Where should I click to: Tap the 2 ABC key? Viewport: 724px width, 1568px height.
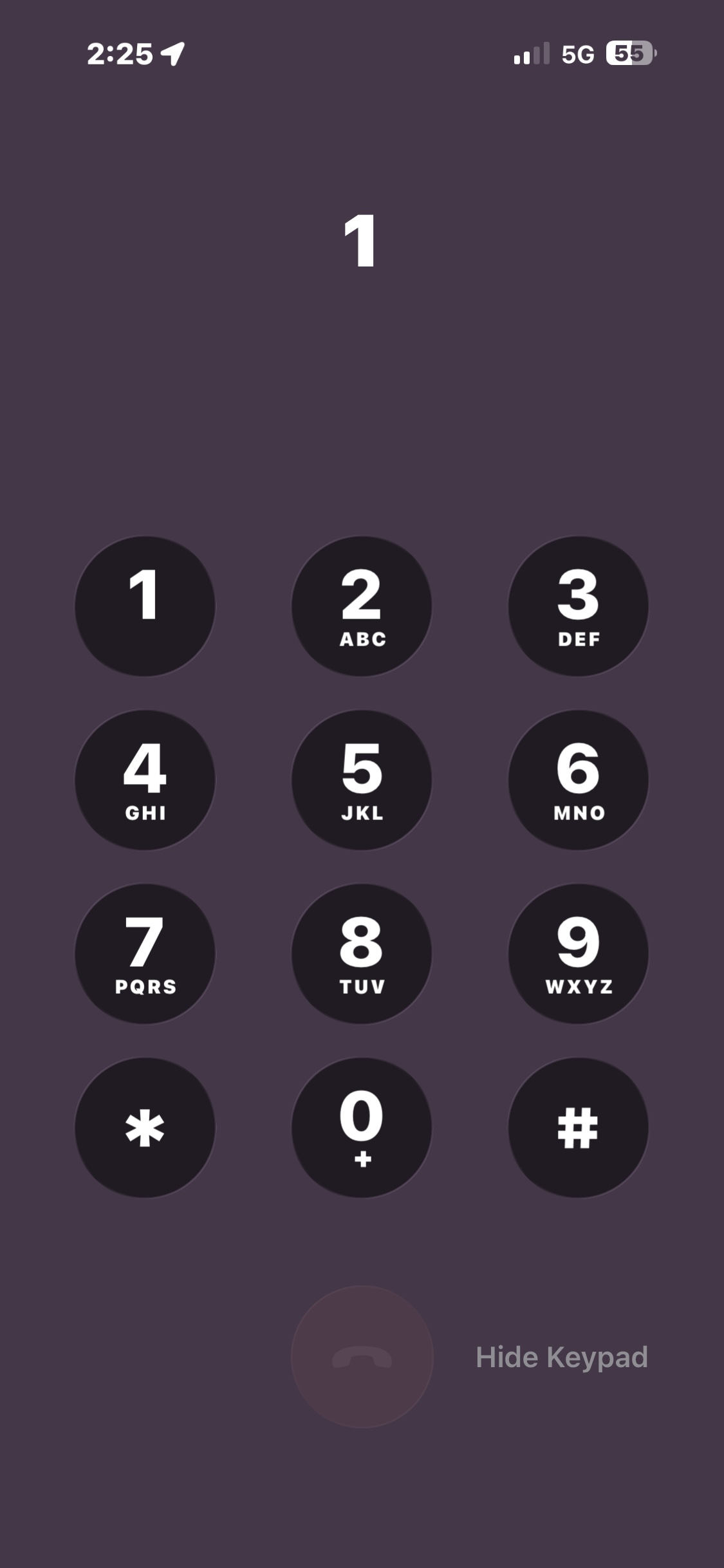362,606
